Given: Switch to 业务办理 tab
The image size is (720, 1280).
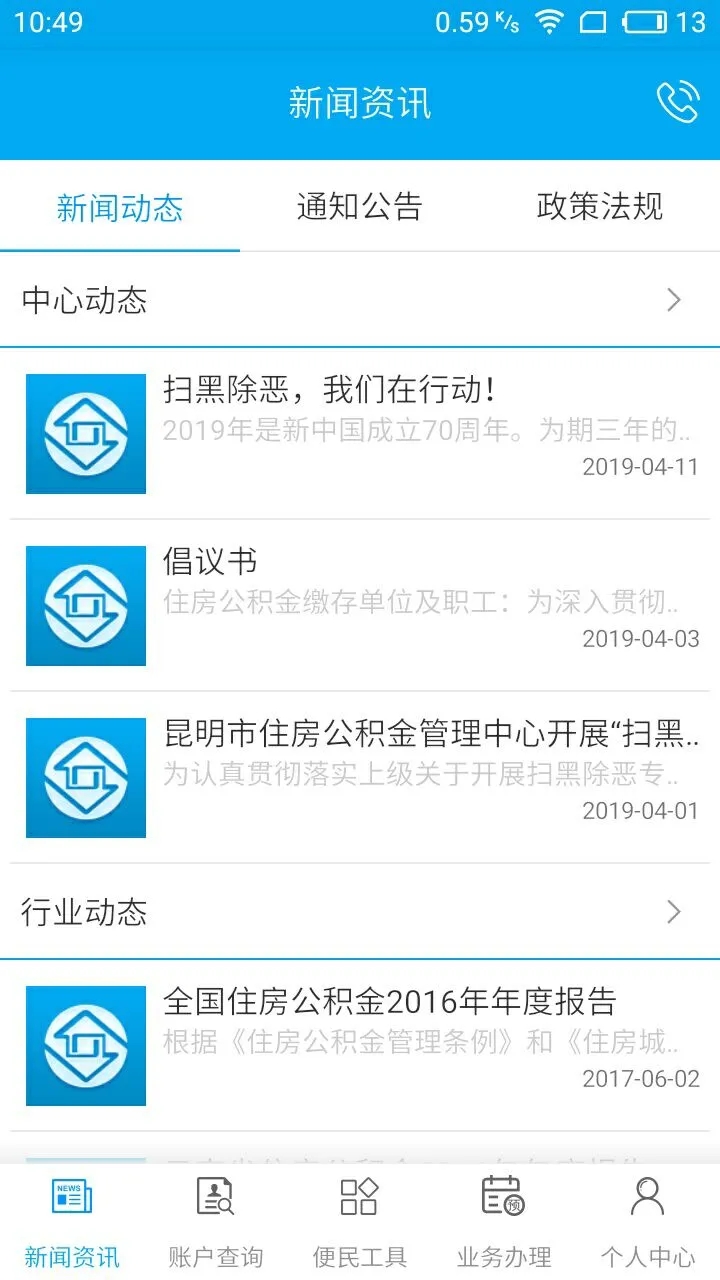Looking at the screenshot, I should tap(504, 1222).
